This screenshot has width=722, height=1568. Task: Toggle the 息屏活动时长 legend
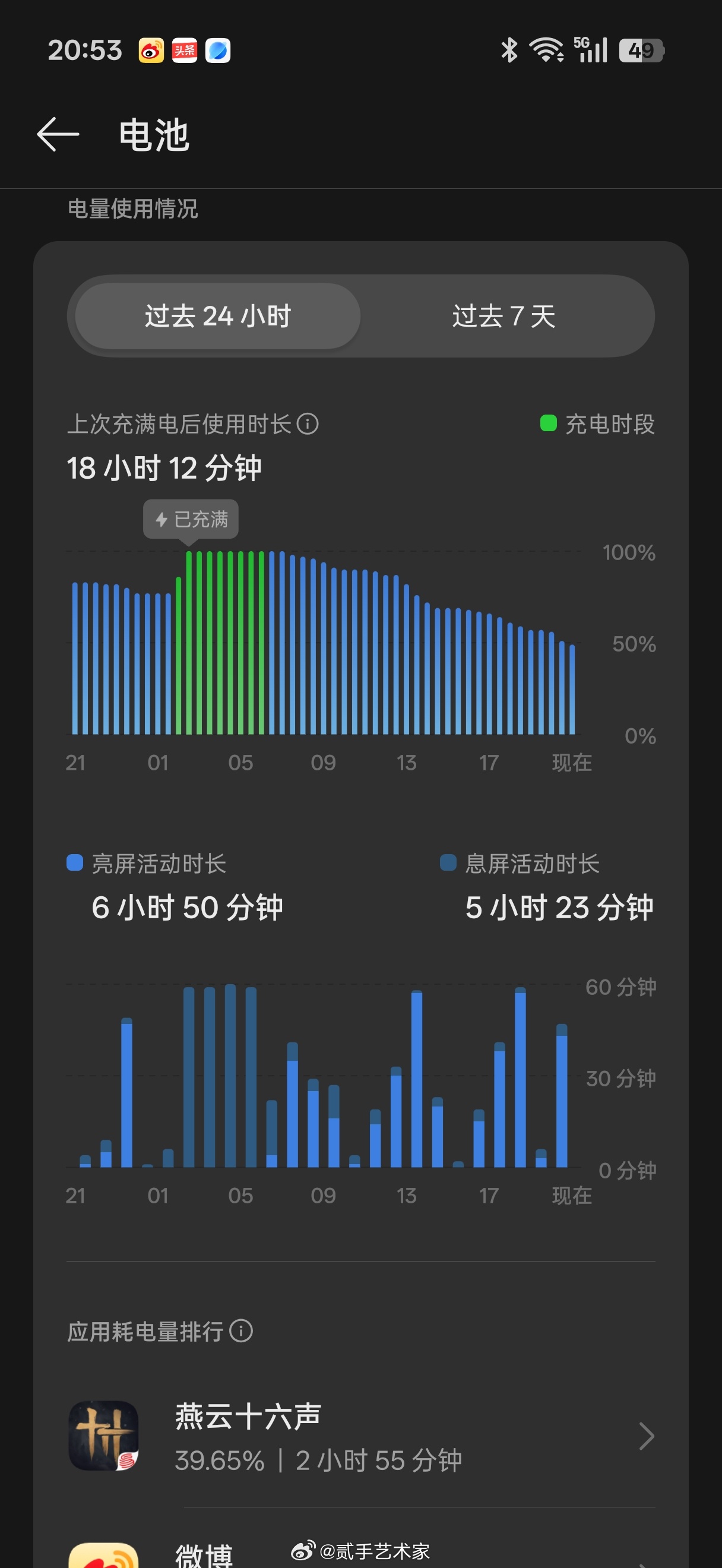(x=449, y=863)
